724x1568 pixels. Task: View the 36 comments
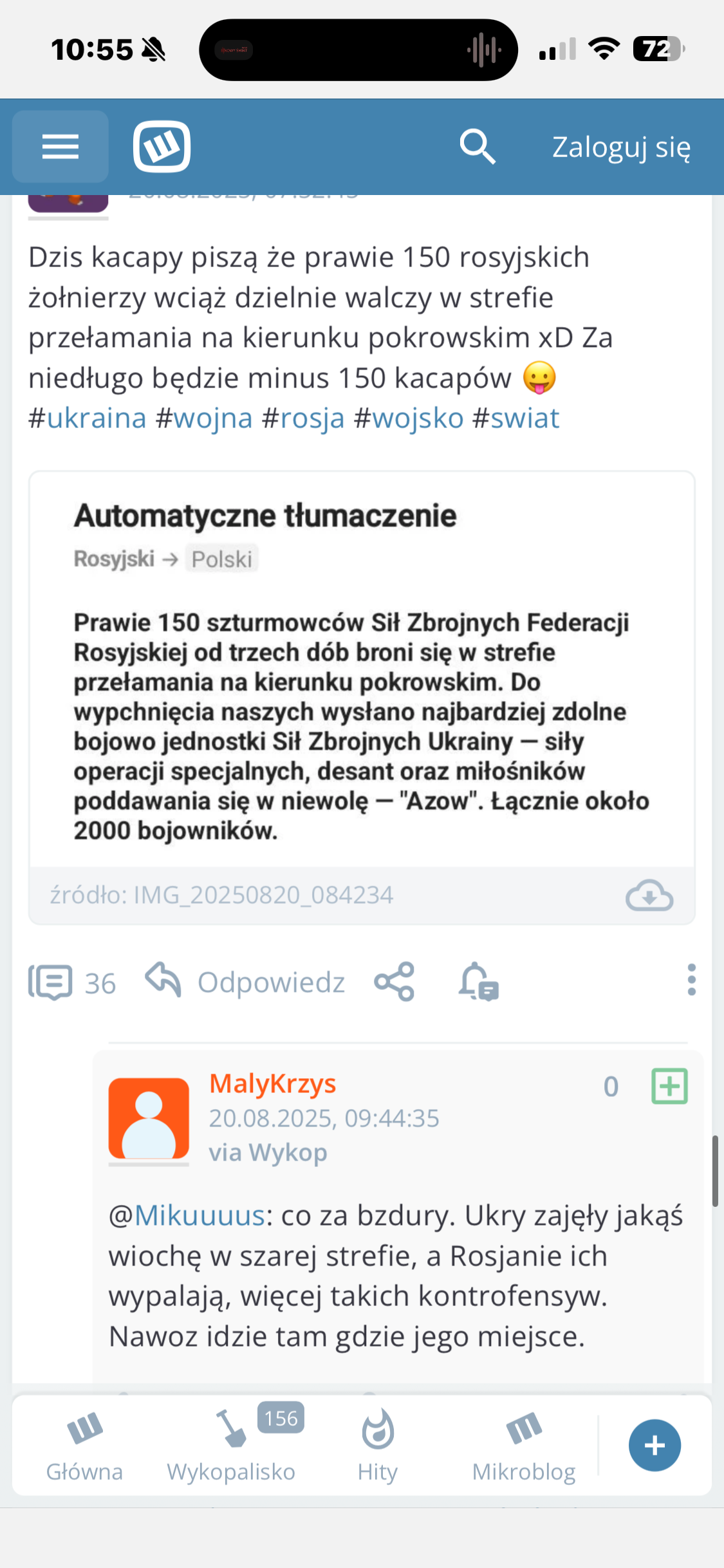pos(72,983)
